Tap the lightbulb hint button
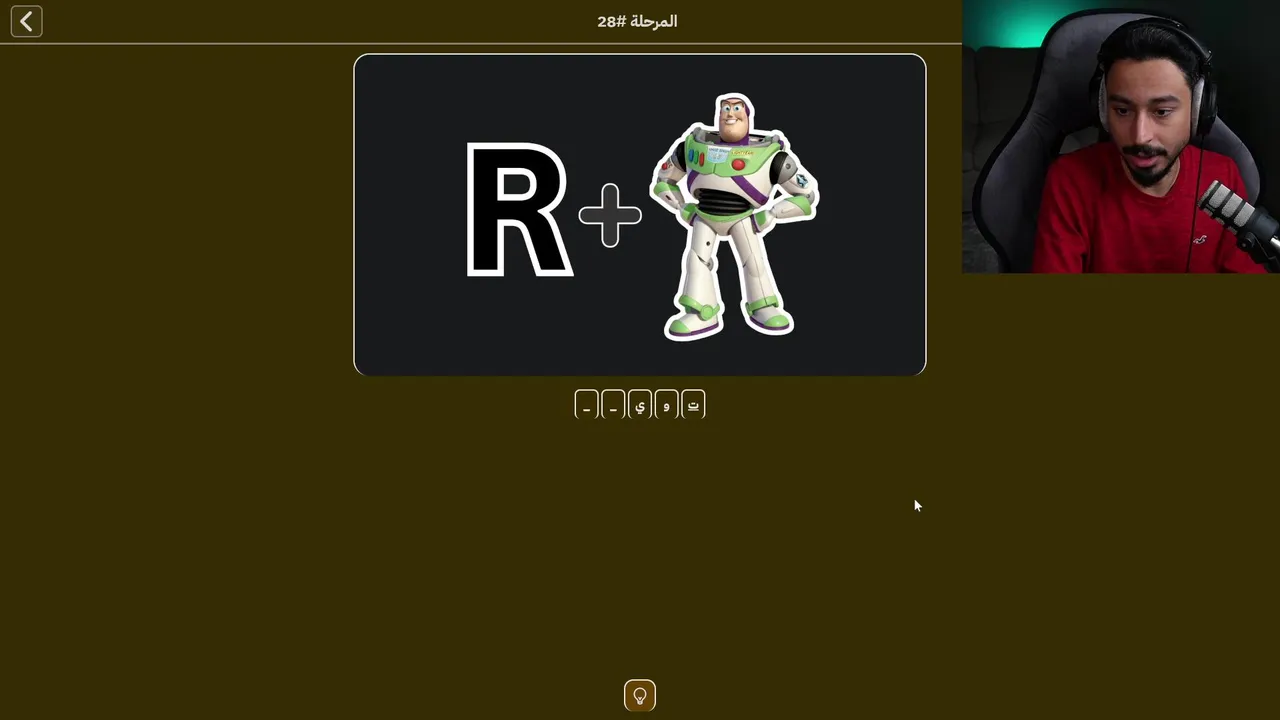 640,695
